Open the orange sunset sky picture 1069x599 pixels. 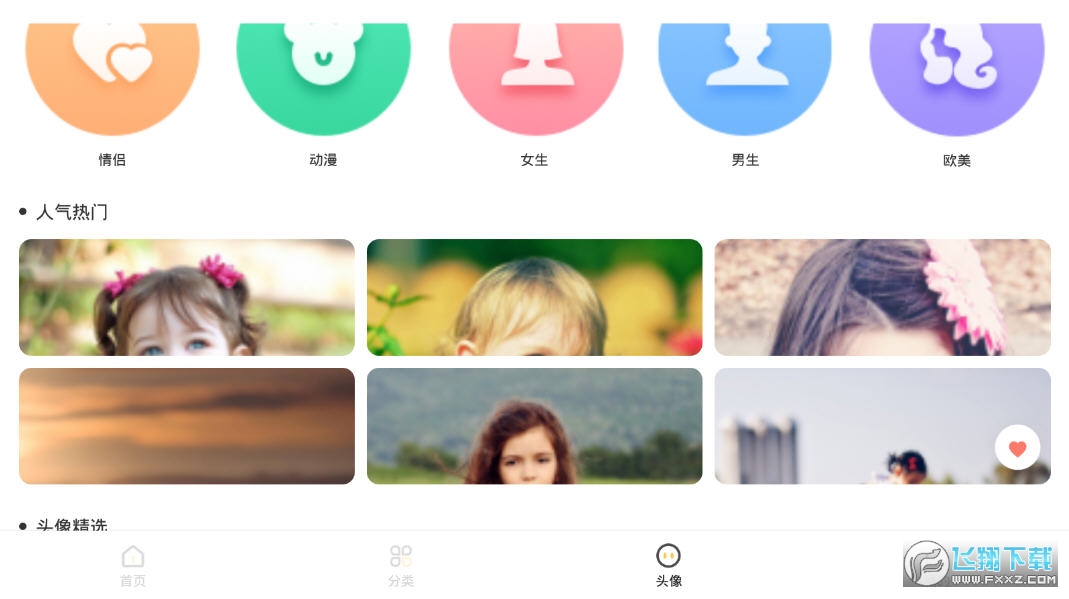click(x=187, y=426)
